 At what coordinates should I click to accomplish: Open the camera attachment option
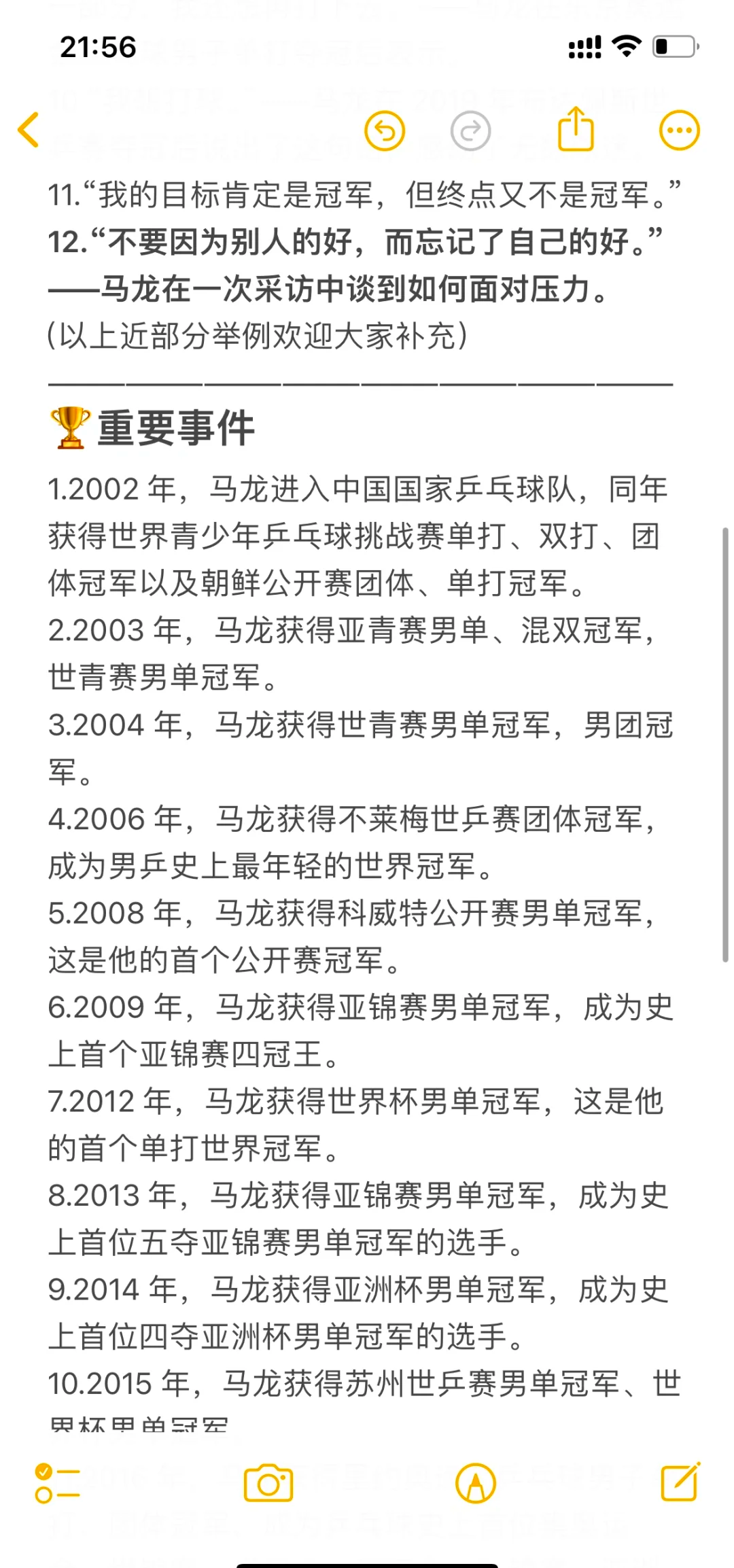coord(268,1482)
